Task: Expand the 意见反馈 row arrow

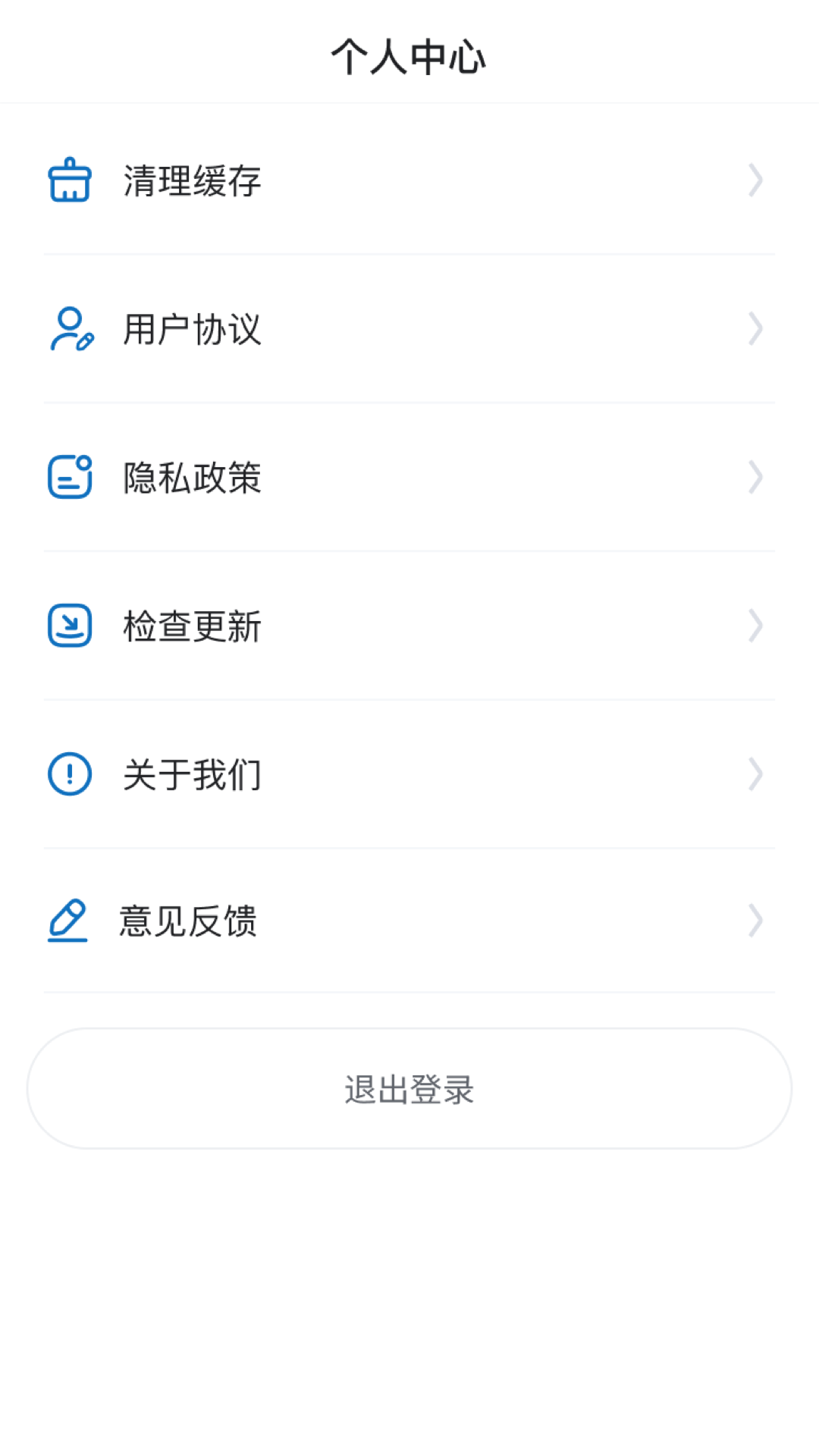Action: (755, 921)
